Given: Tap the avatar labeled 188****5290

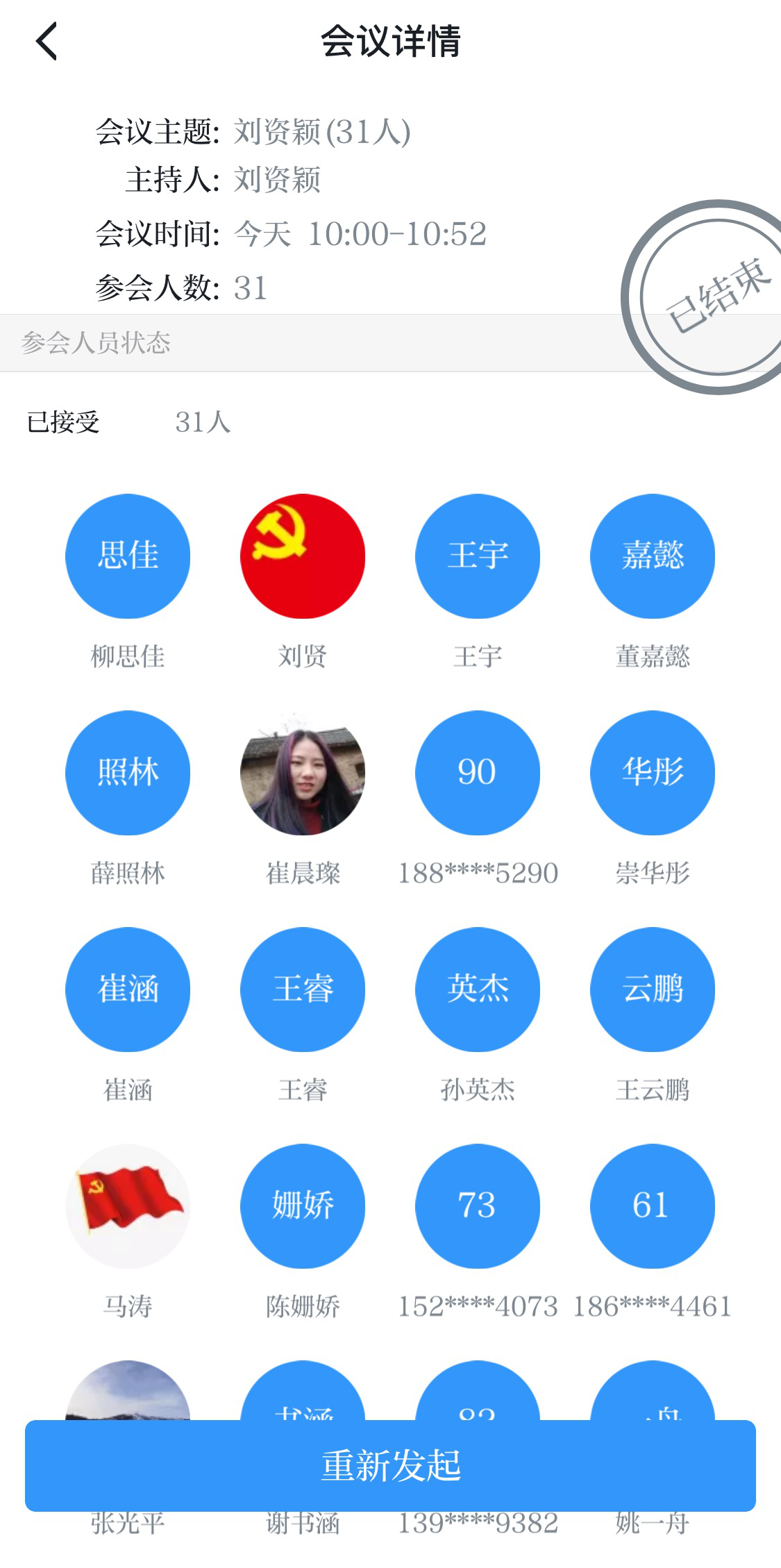Looking at the screenshot, I should pos(478,773).
